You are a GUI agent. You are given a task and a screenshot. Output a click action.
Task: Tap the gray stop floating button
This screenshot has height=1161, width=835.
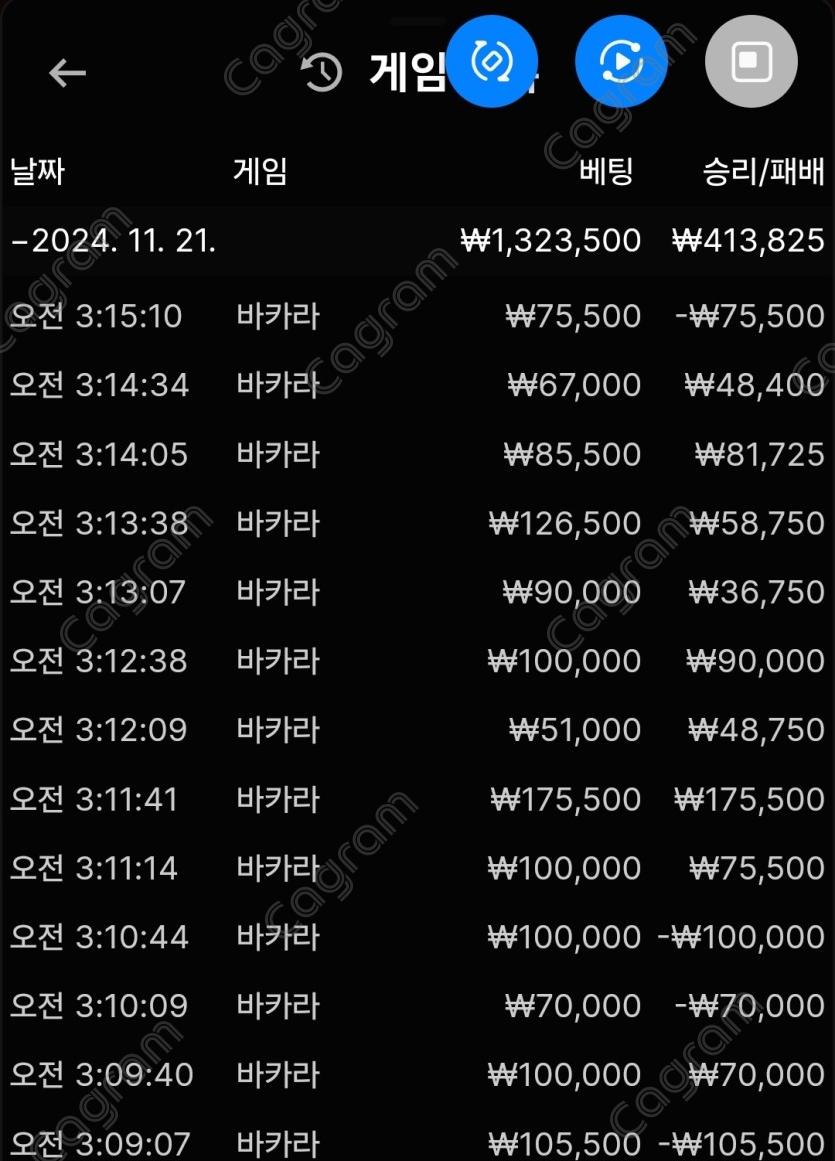pos(751,62)
